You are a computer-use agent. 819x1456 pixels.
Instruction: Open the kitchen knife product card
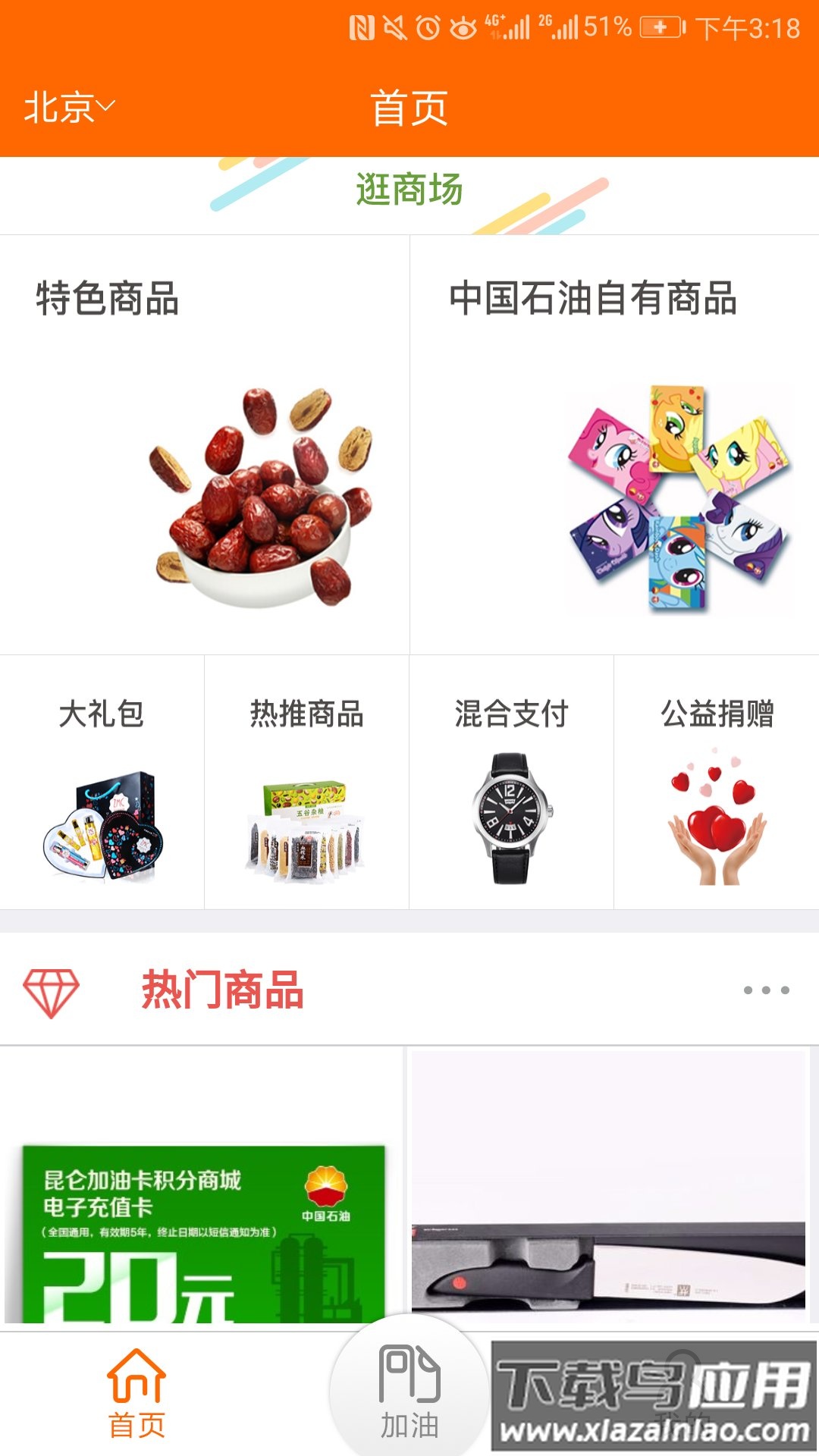(608, 1213)
